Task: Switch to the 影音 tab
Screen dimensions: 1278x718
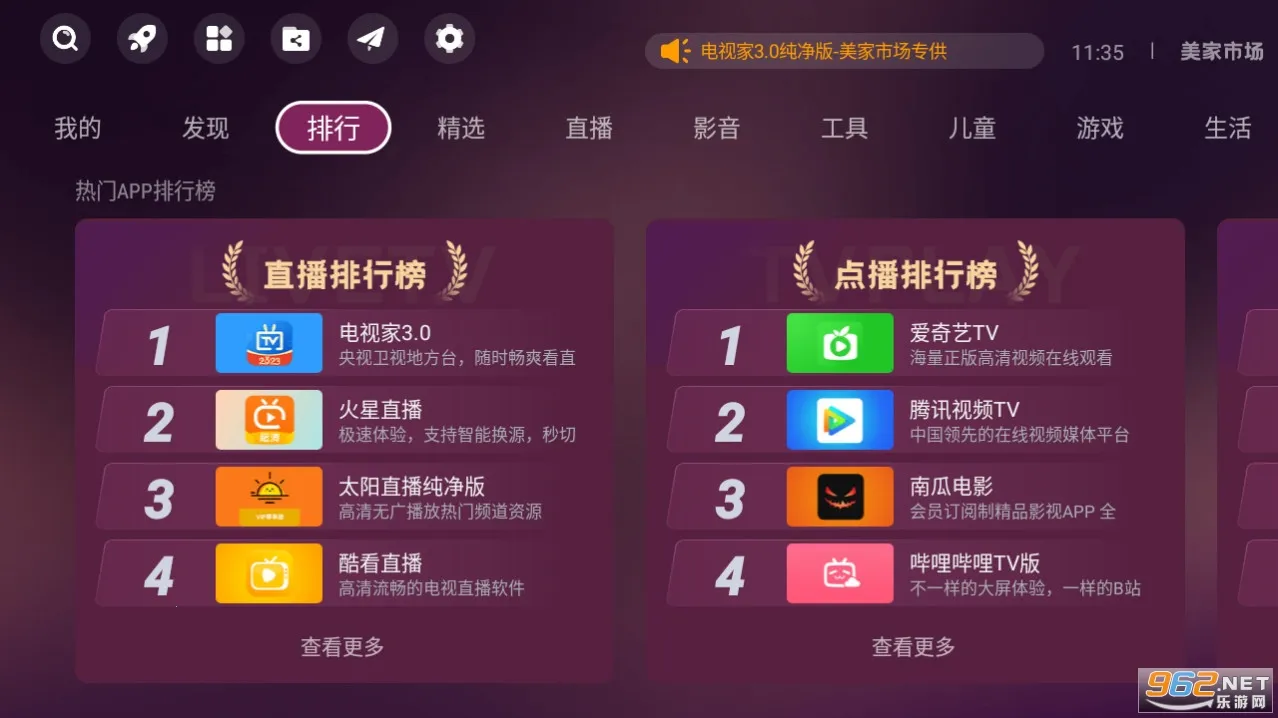Action: [717, 128]
